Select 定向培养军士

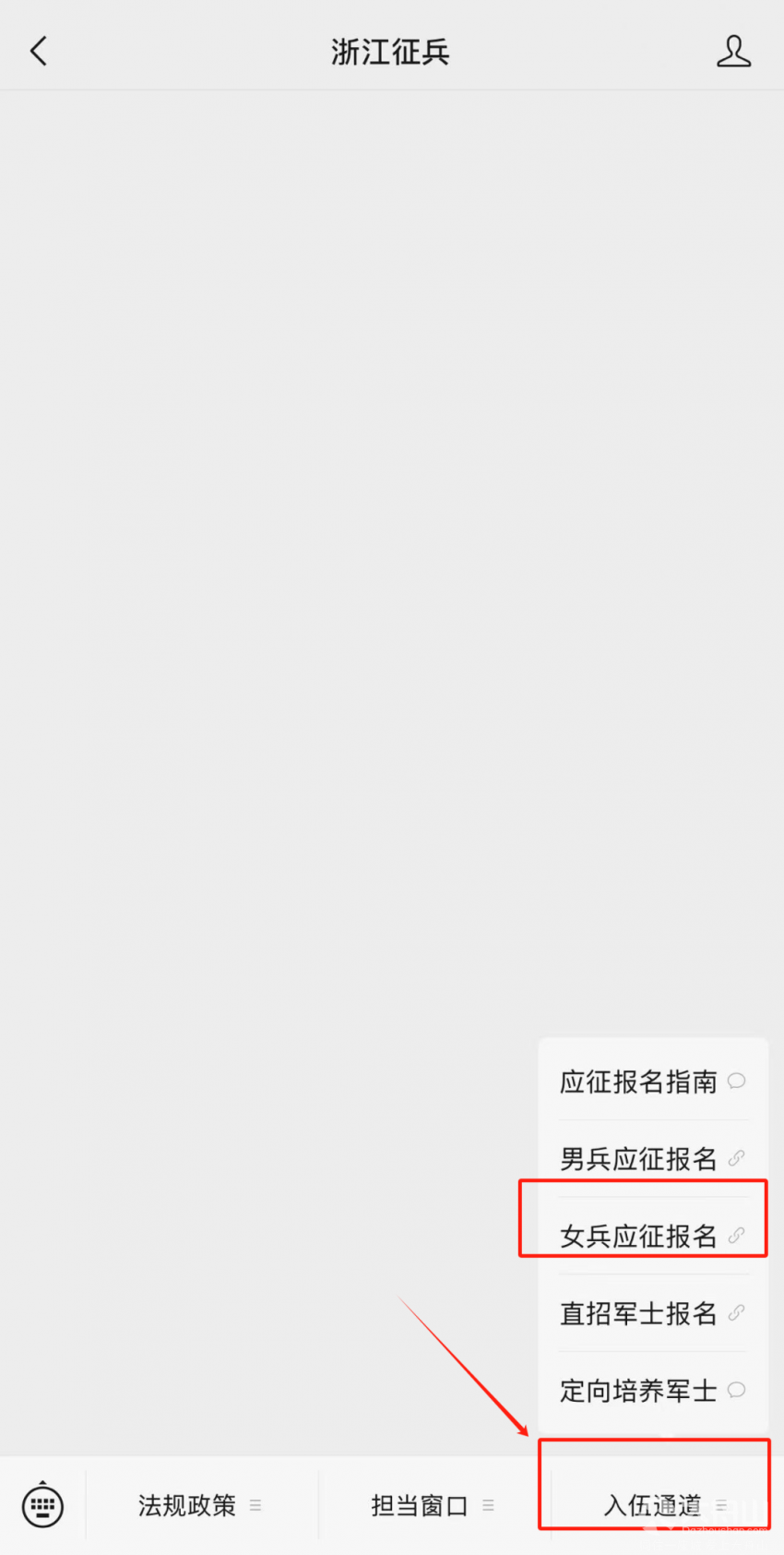coord(653,1391)
